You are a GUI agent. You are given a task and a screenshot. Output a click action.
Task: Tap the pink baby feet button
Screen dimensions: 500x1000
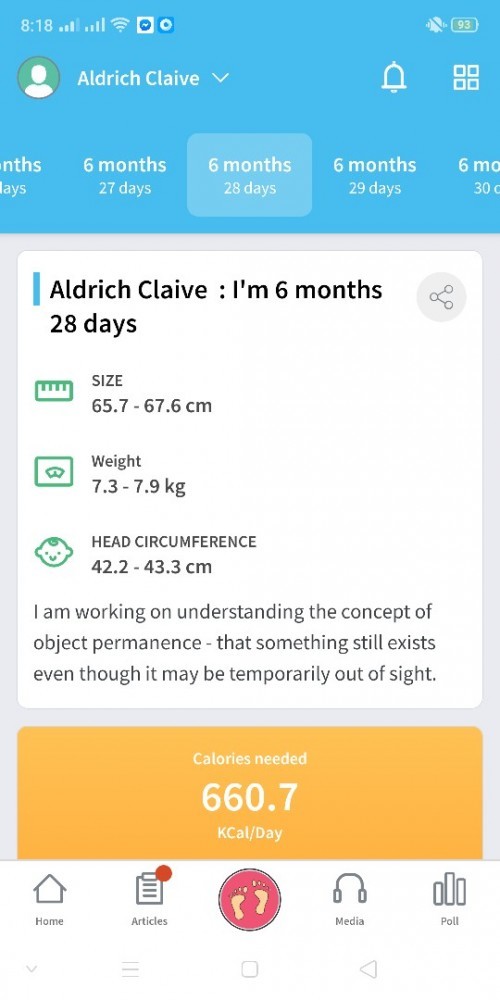click(249, 899)
